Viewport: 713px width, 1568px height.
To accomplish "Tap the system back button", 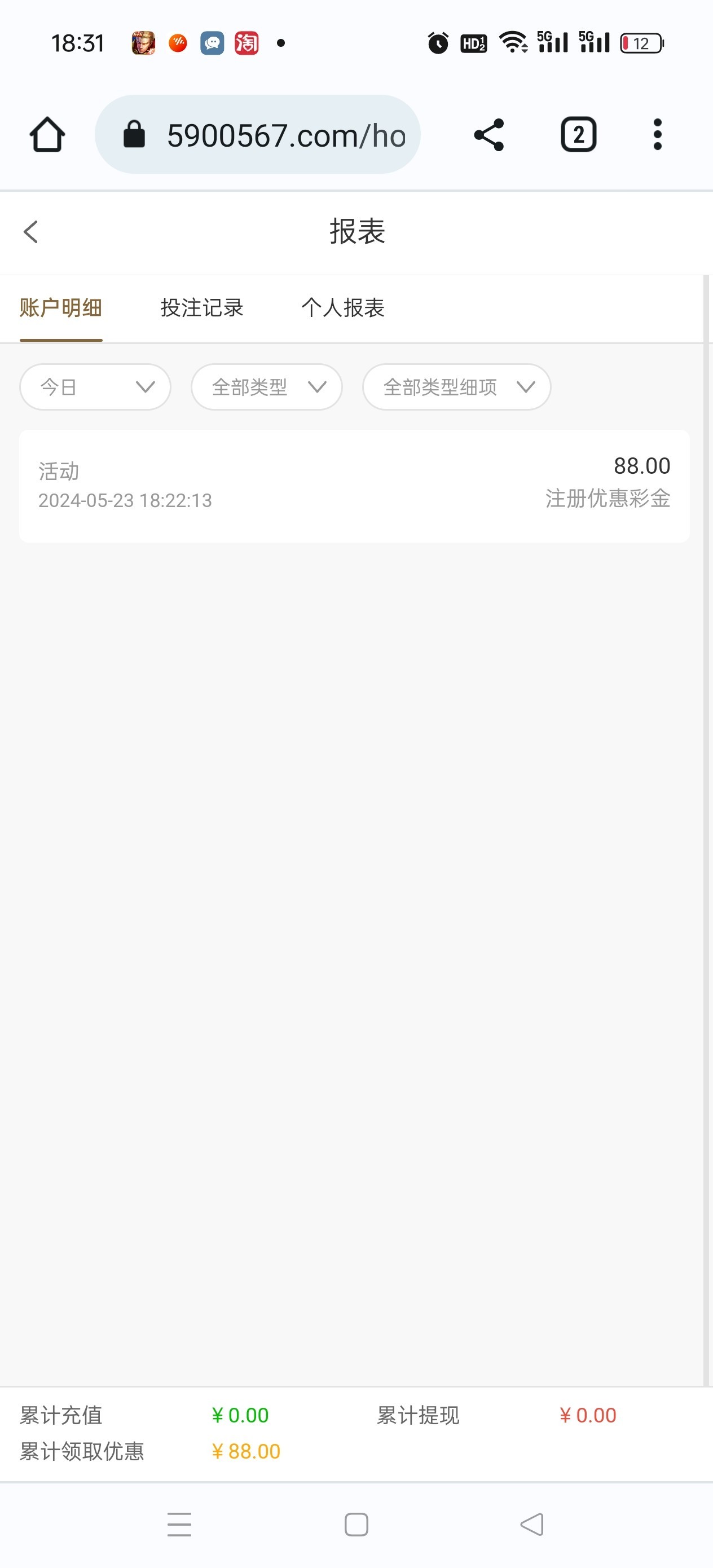I will point(531,1524).
